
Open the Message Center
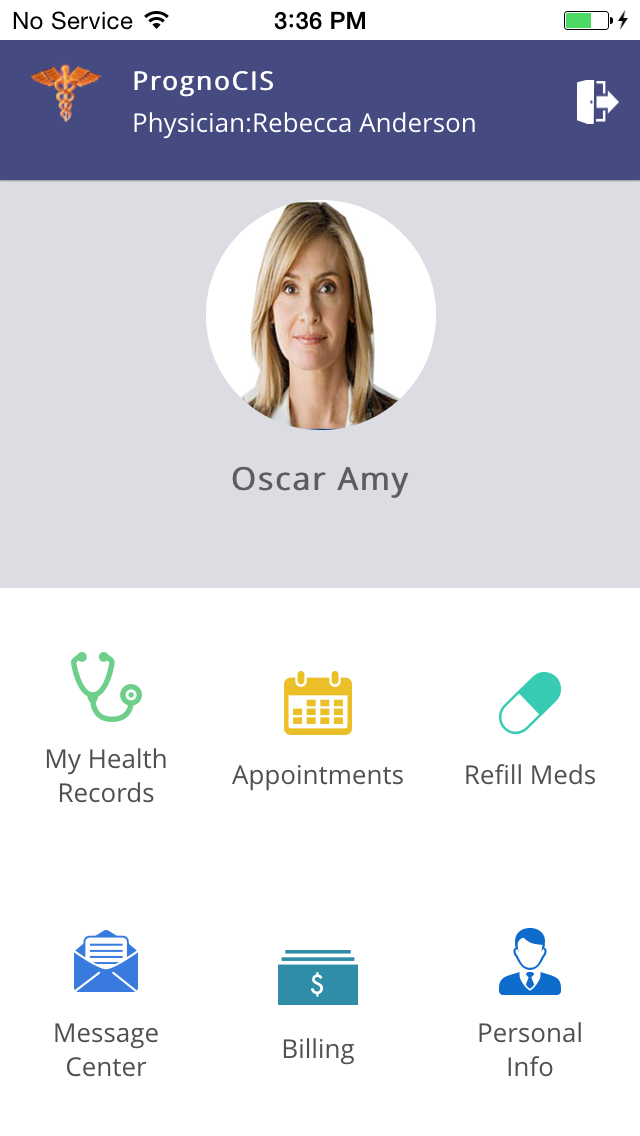pyautogui.click(x=106, y=1003)
